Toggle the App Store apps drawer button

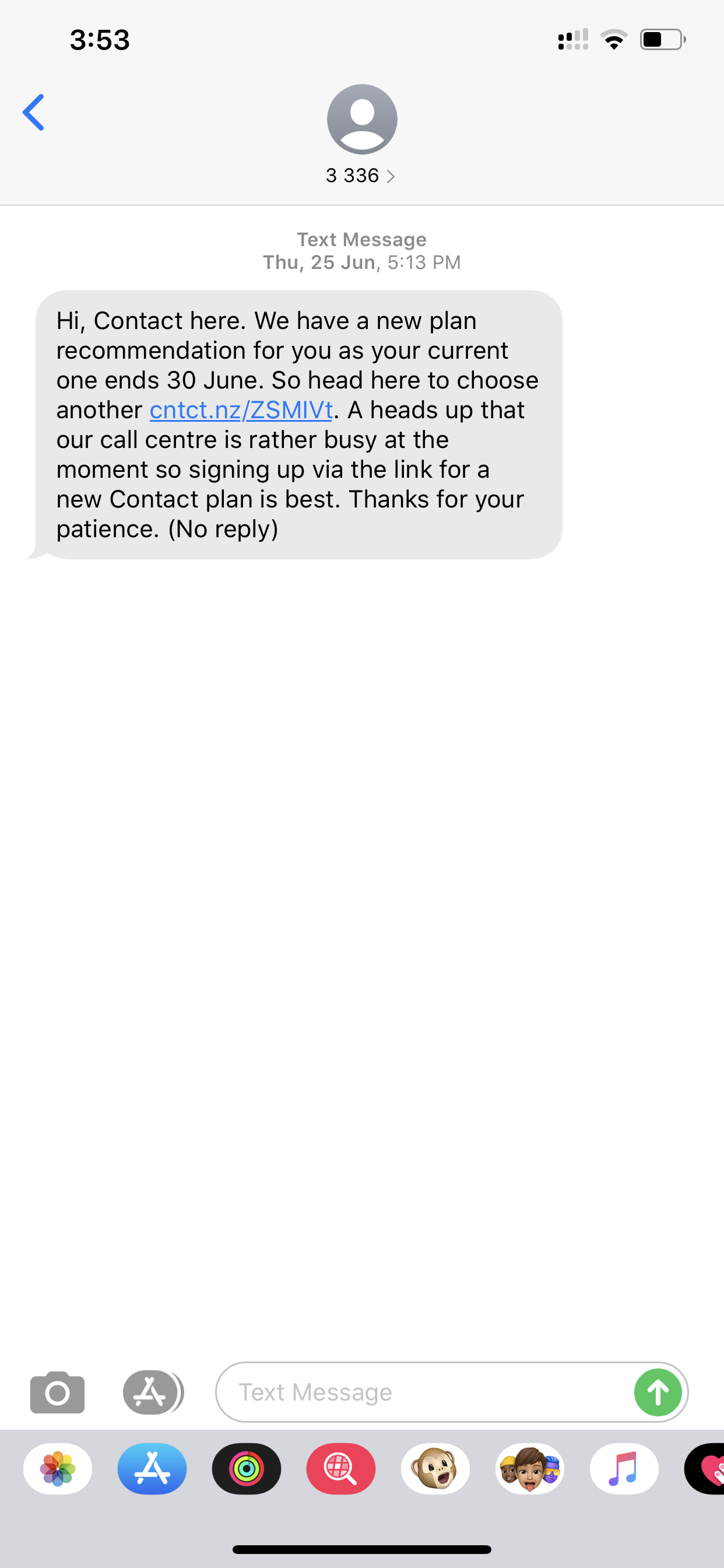click(x=153, y=1392)
